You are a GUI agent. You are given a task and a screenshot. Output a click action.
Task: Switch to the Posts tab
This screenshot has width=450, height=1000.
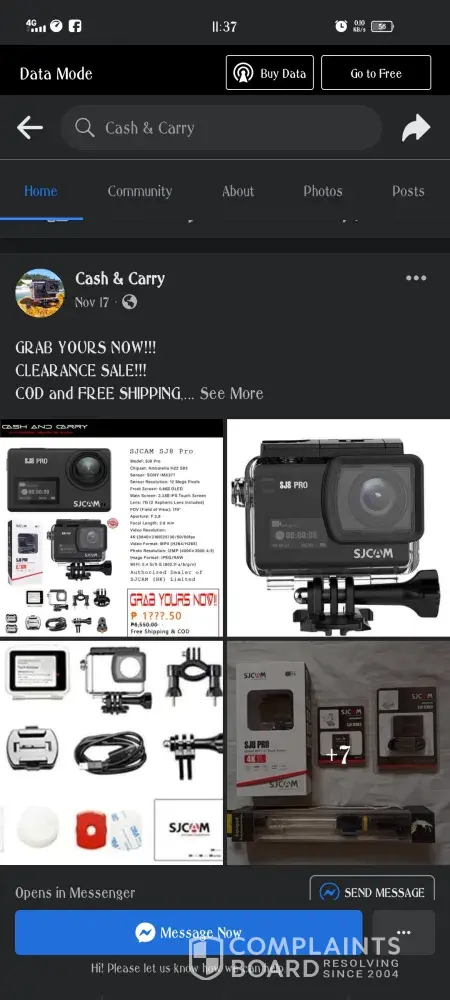tap(408, 191)
